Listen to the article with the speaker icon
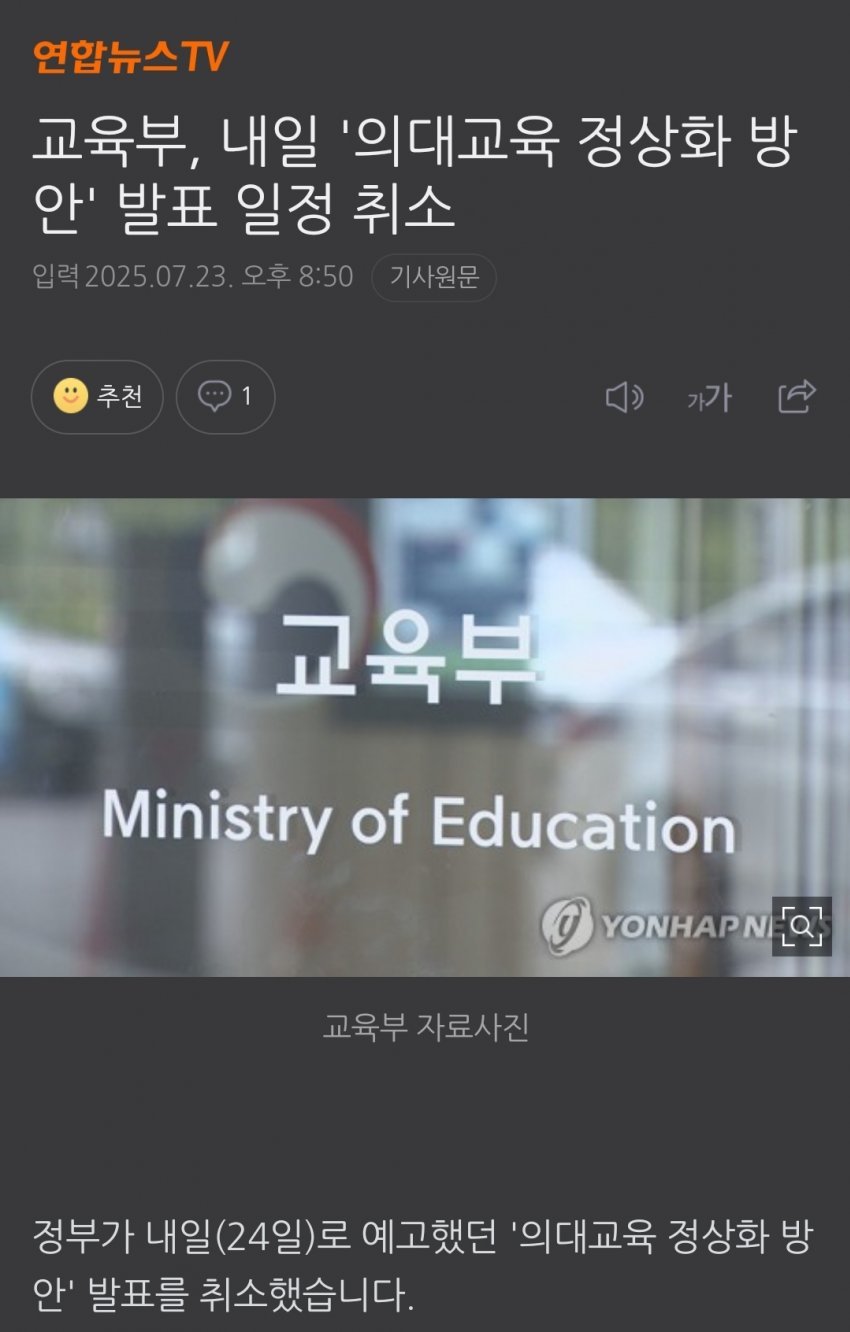The image size is (850, 1332). pos(624,398)
